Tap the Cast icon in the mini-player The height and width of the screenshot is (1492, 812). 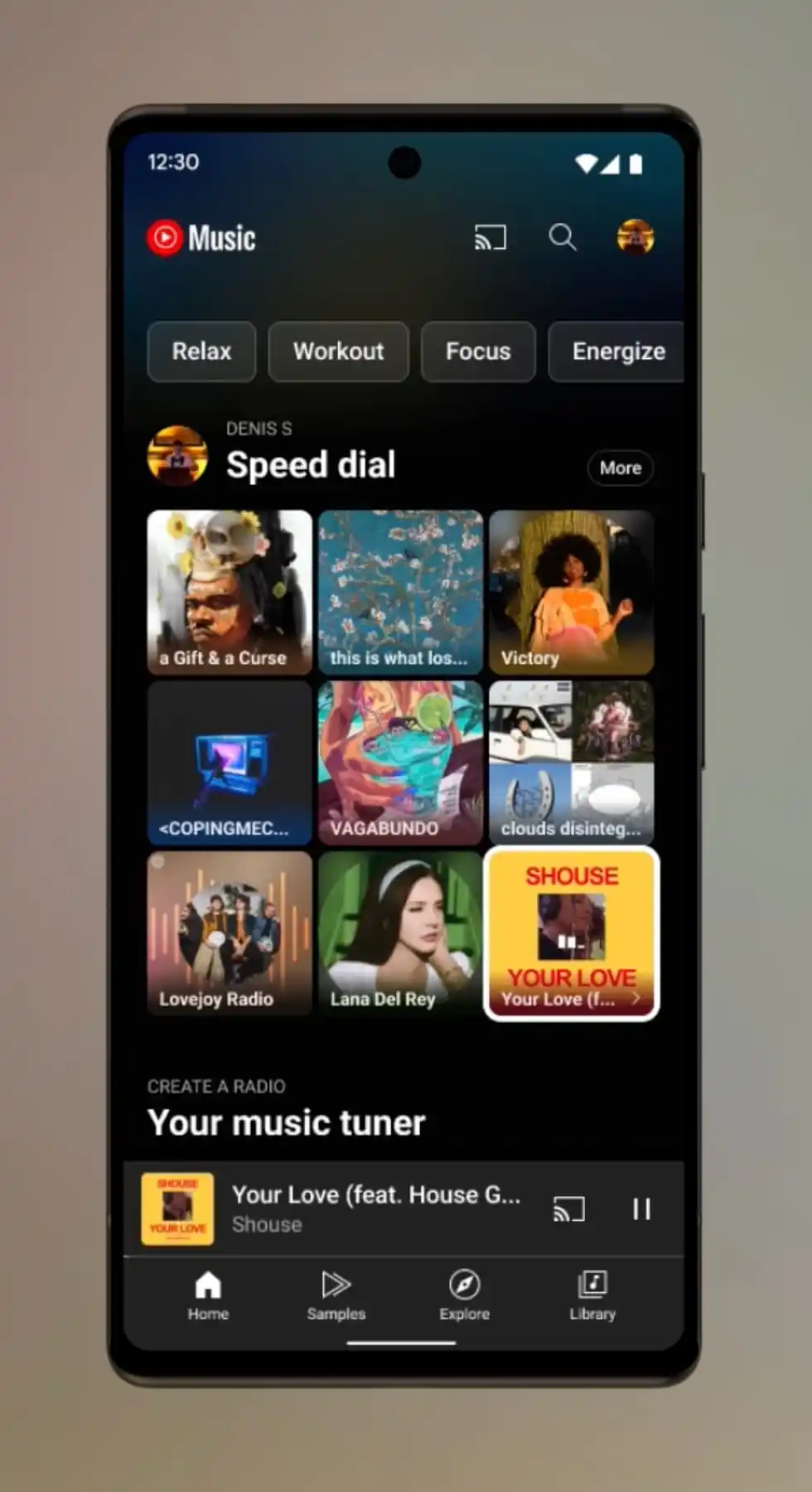(568, 1210)
